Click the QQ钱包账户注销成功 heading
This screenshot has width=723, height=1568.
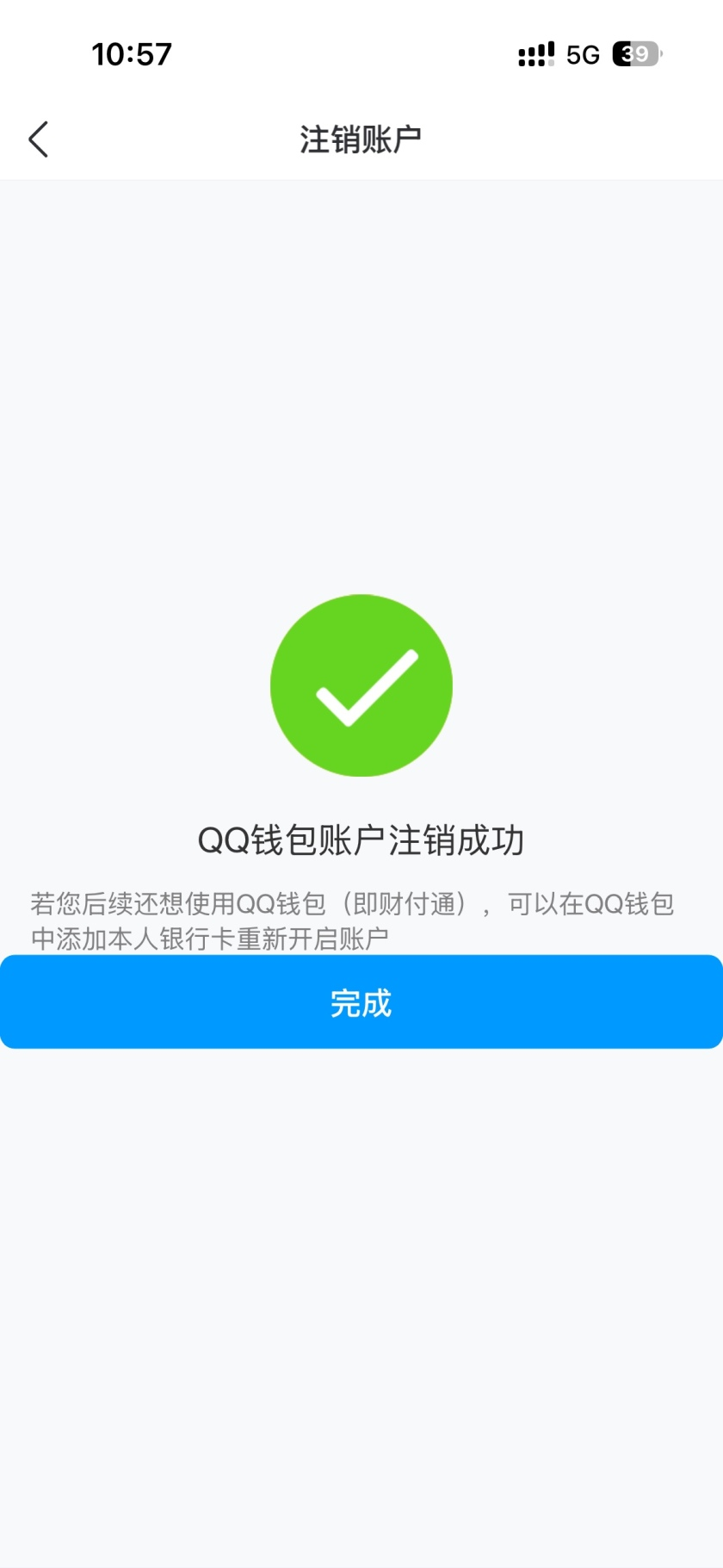point(361,841)
